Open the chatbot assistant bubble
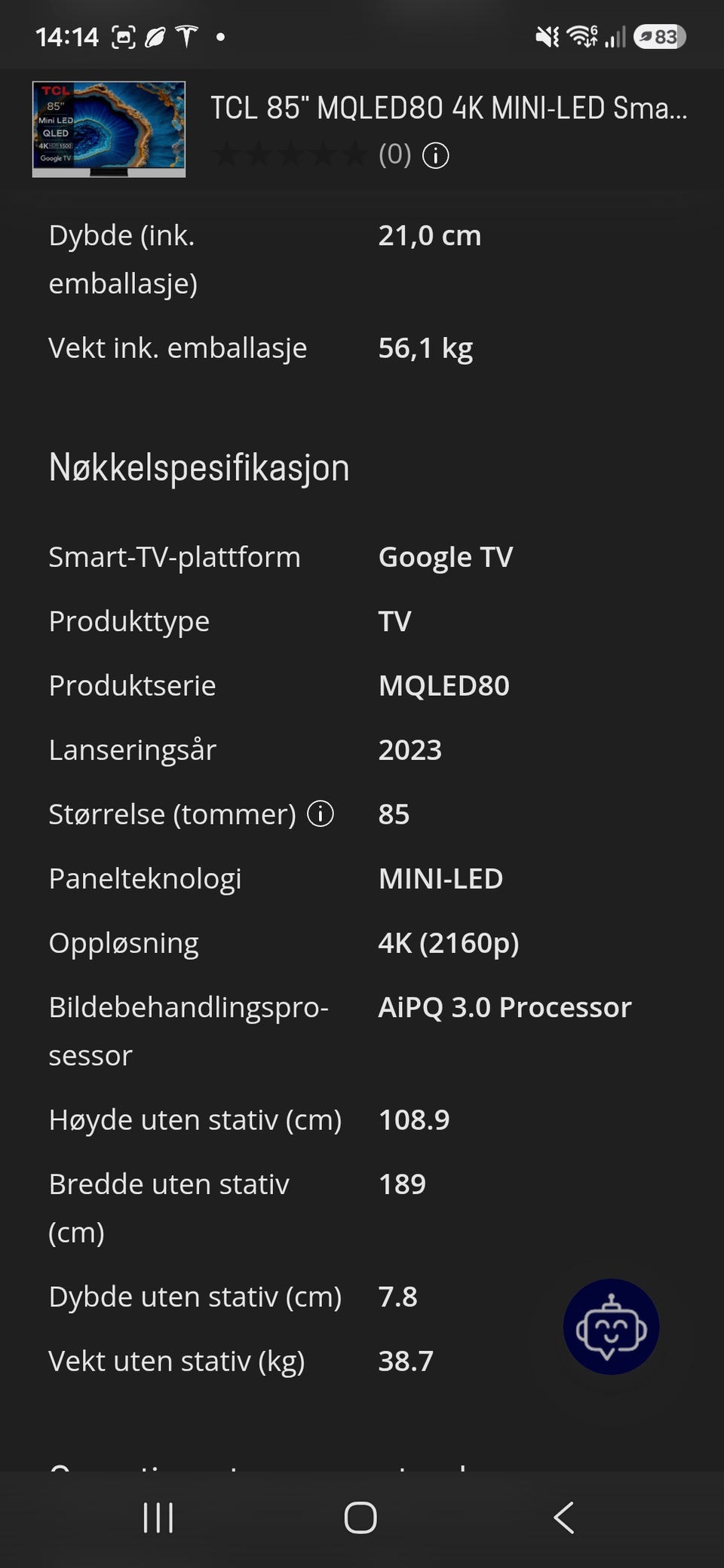Viewport: 724px width, 1568px height. point(611,1326)
